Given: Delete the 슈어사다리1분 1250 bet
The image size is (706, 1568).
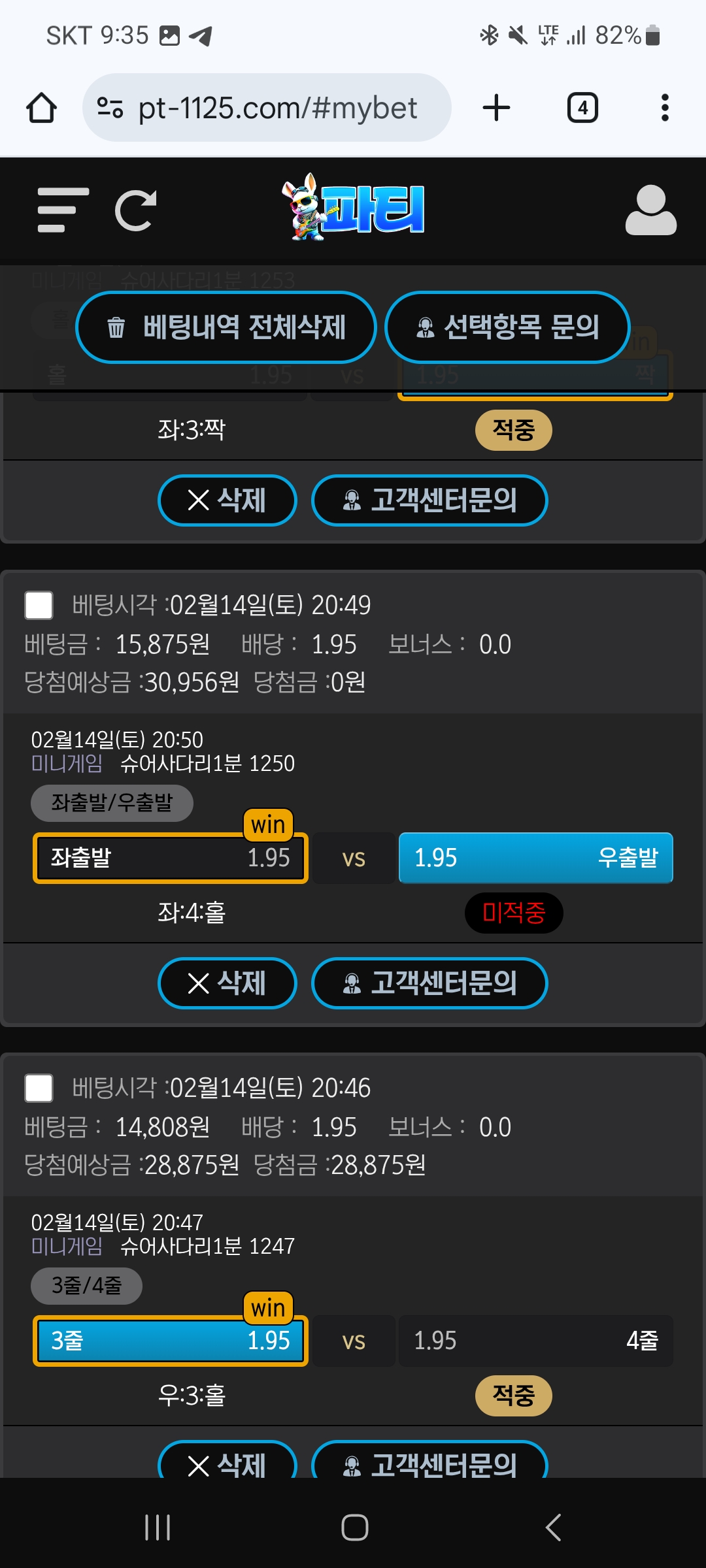Looking at the screenshot, I should pos(227,983).
